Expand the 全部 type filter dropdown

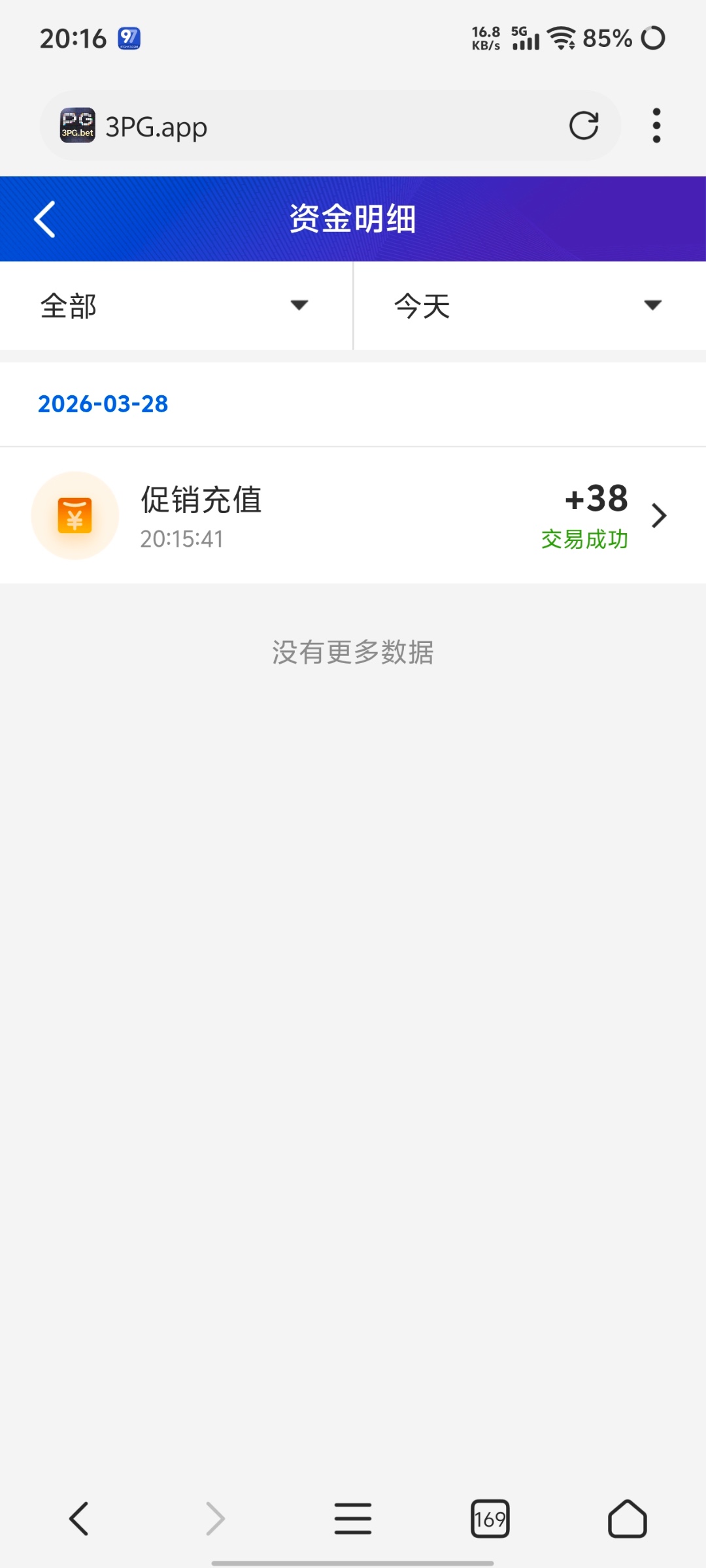(x=175, y=306)
